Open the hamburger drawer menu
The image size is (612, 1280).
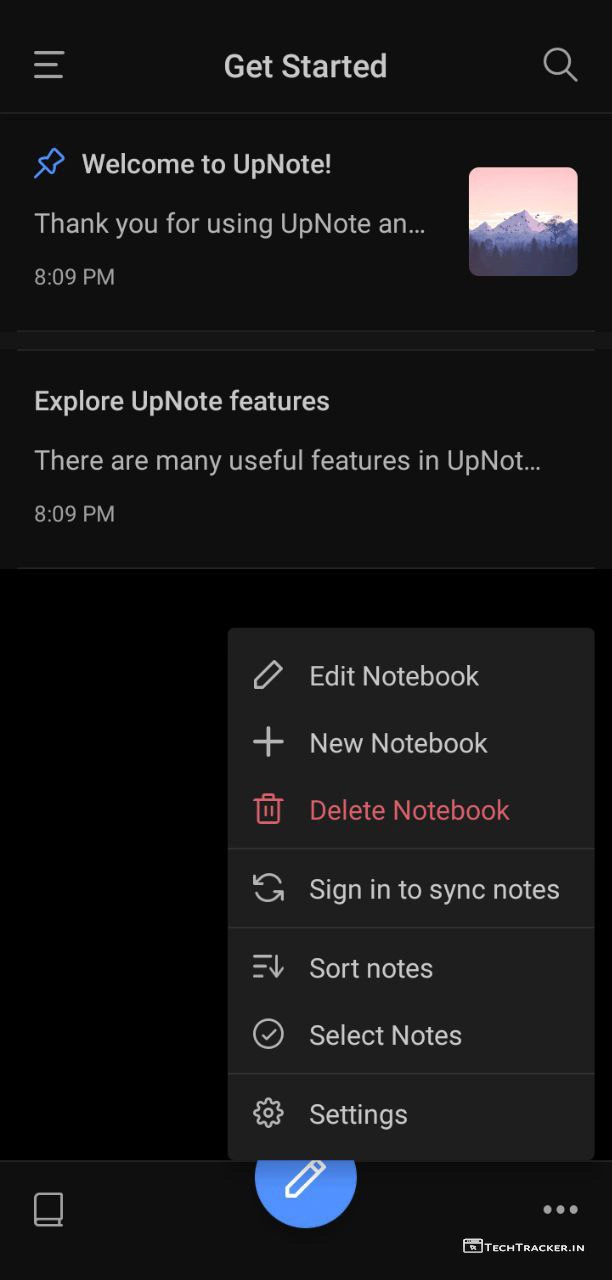pyautogui.click(x=48, y=65)
